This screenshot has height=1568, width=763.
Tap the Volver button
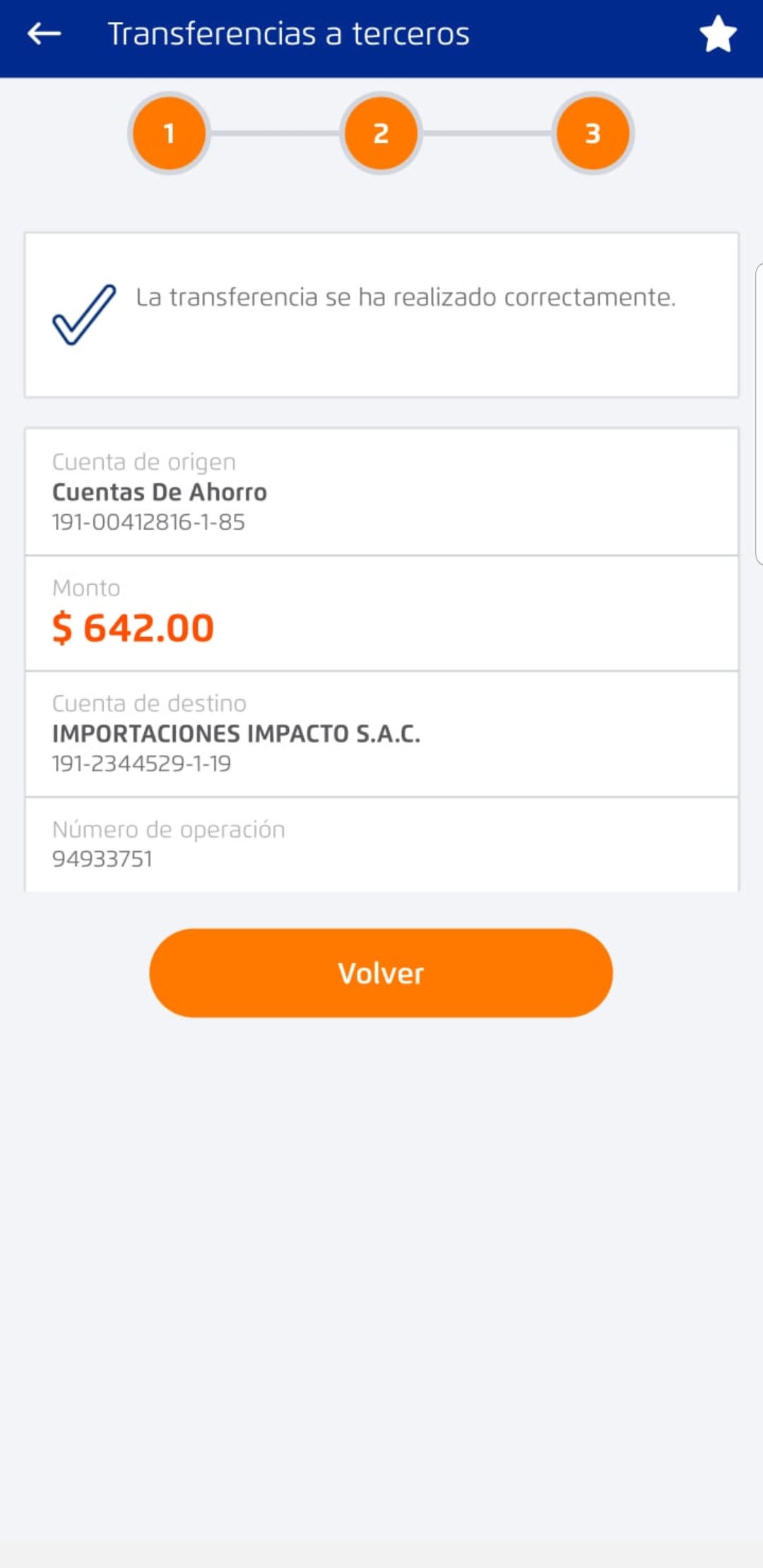381,973
